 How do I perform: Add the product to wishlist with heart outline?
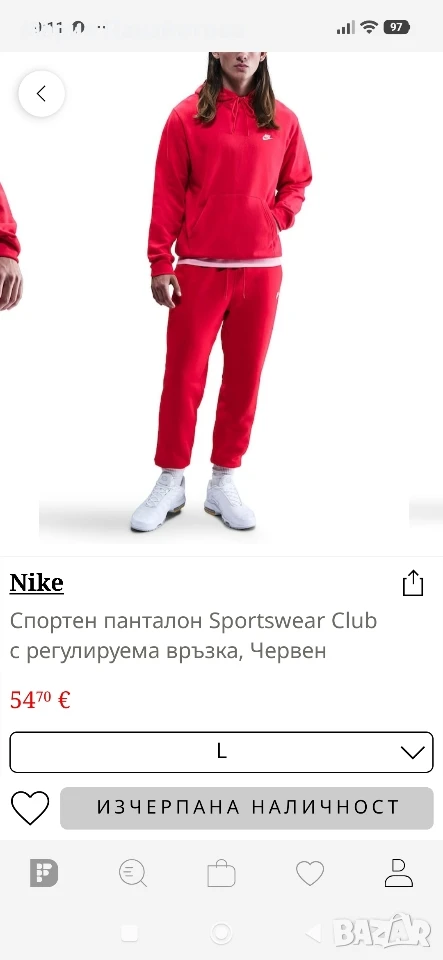[x=30, y=808]
